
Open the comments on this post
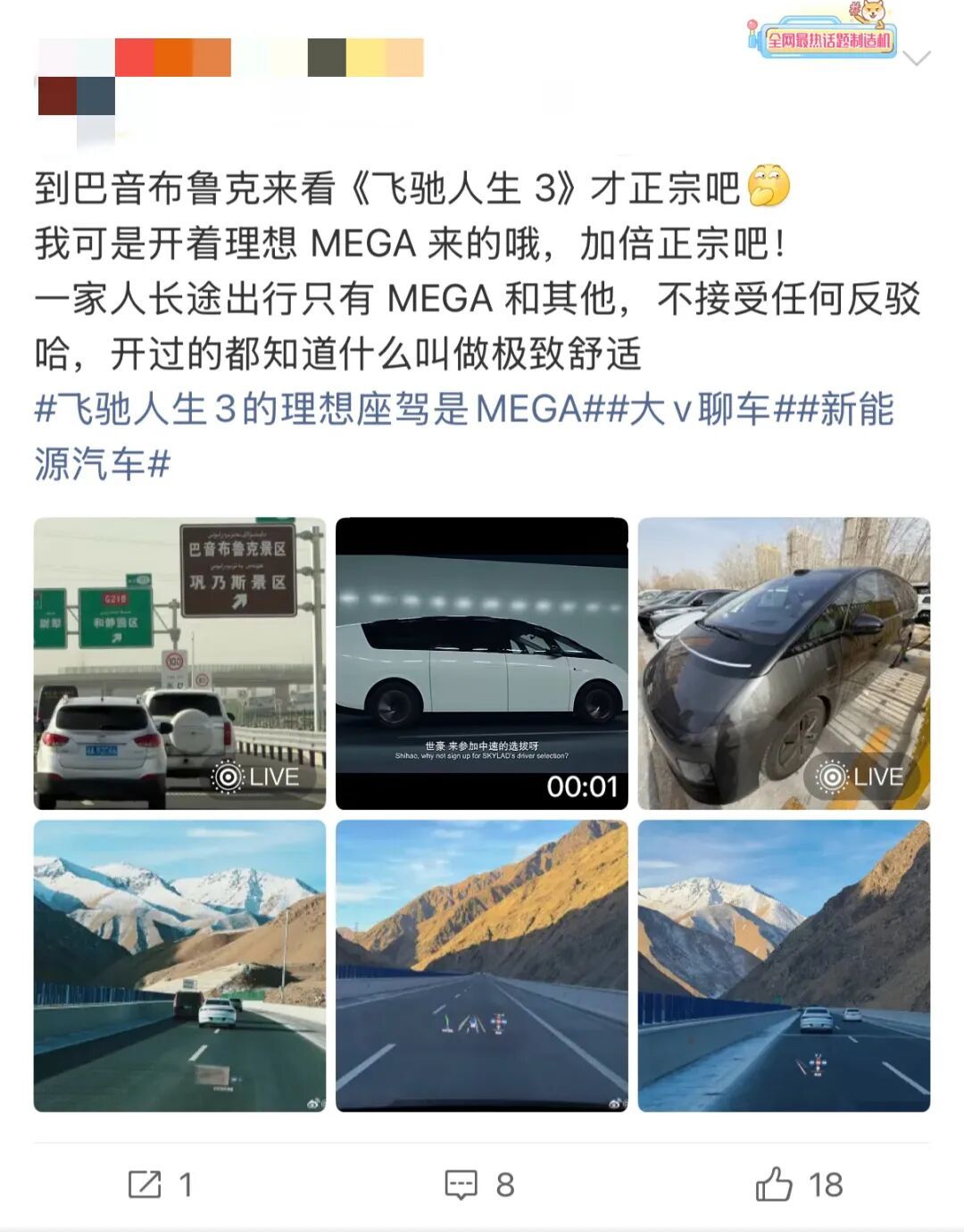[x=480, y=1185]
